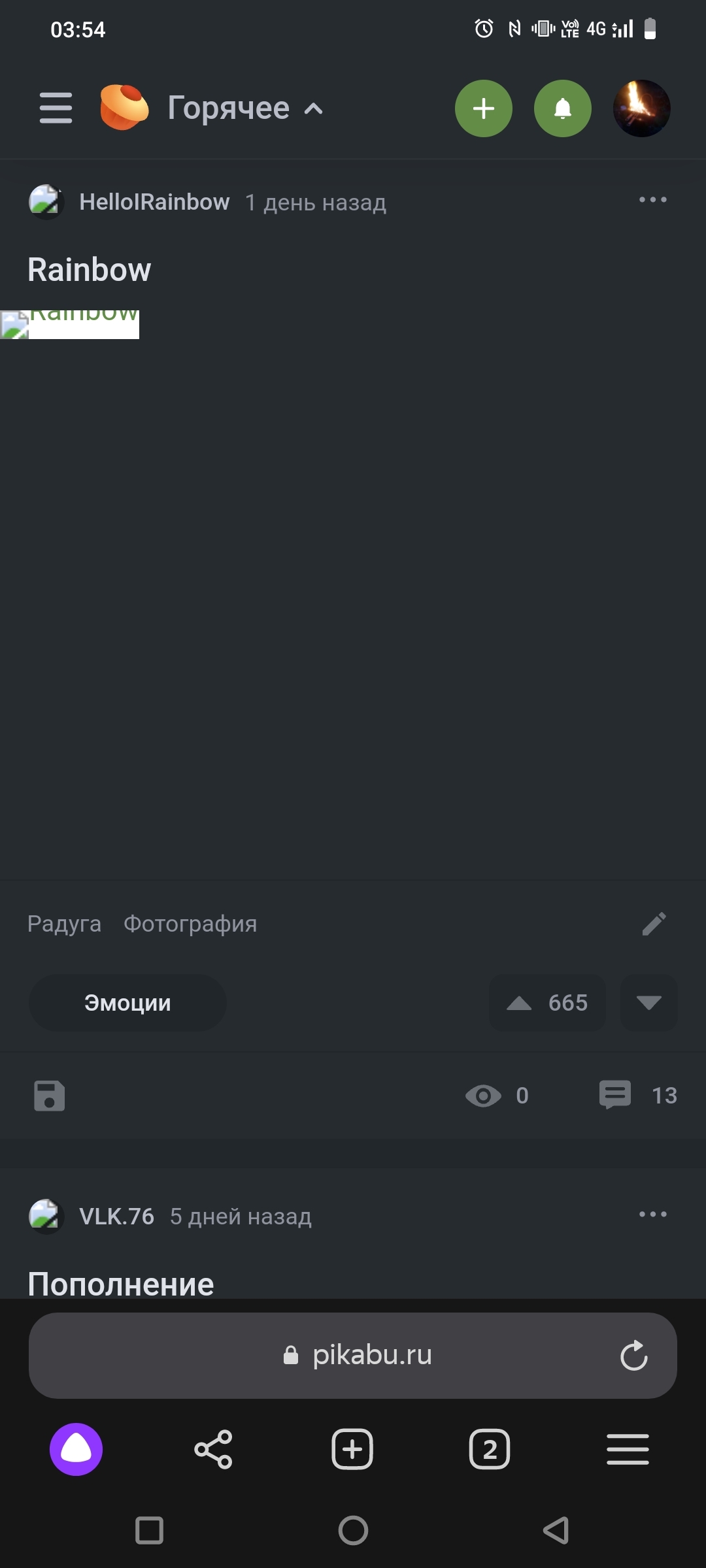This screenshot has width=706, height=1568.
Task: Open HelloIRainbow's profile
Action: click(x=154, y=202)
